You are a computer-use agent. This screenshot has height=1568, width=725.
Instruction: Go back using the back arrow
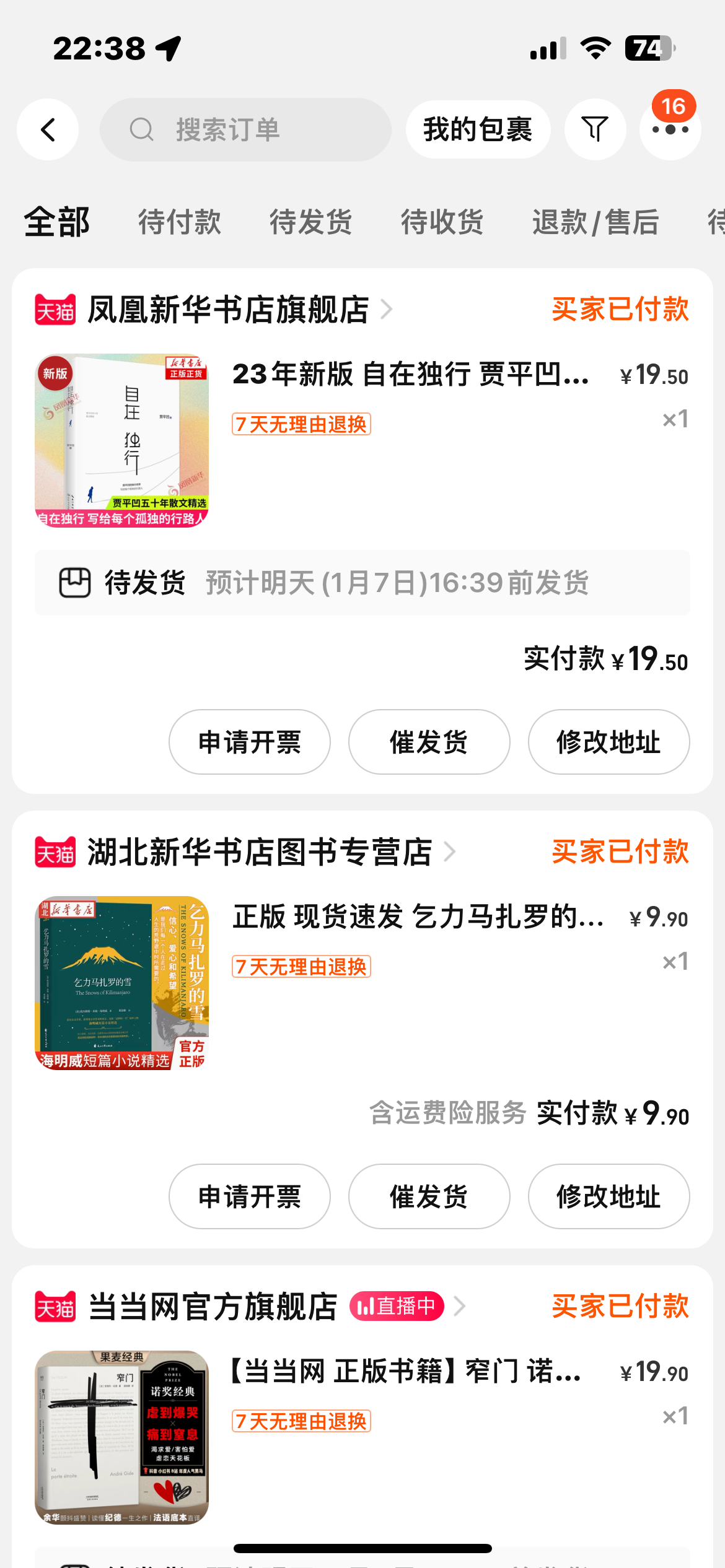48,129
